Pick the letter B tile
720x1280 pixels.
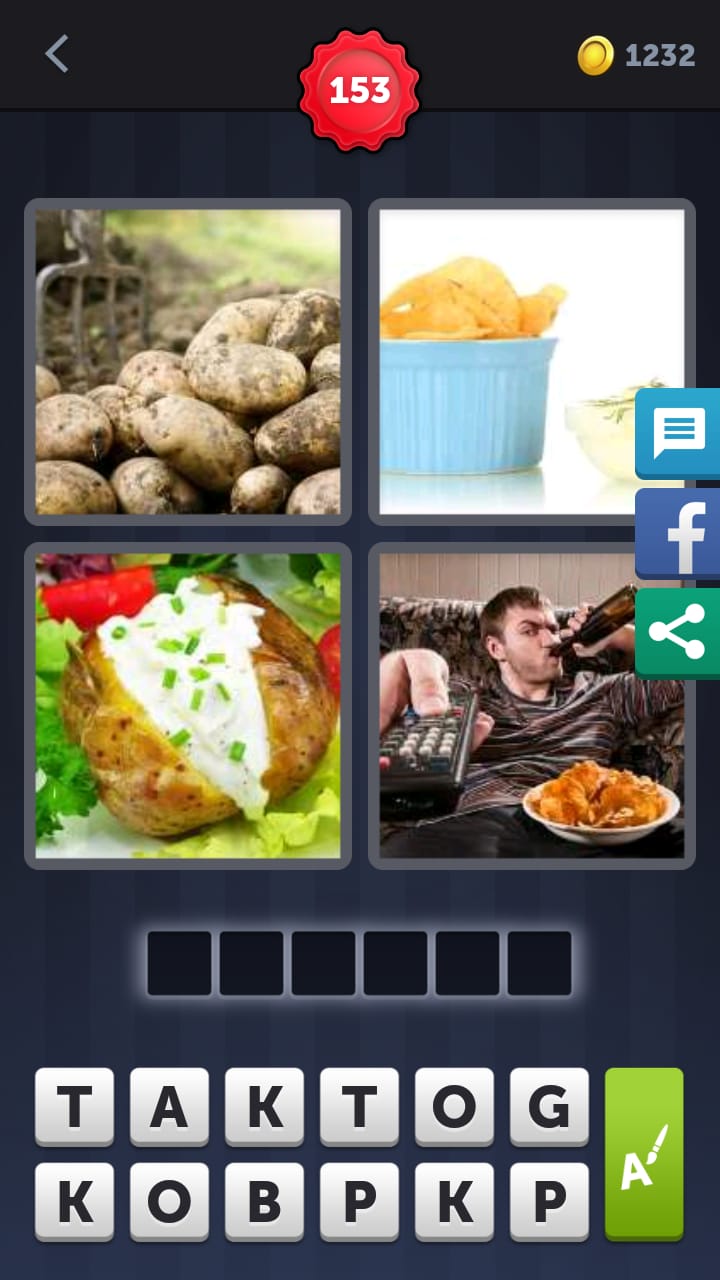click(x=264, y=1201)
